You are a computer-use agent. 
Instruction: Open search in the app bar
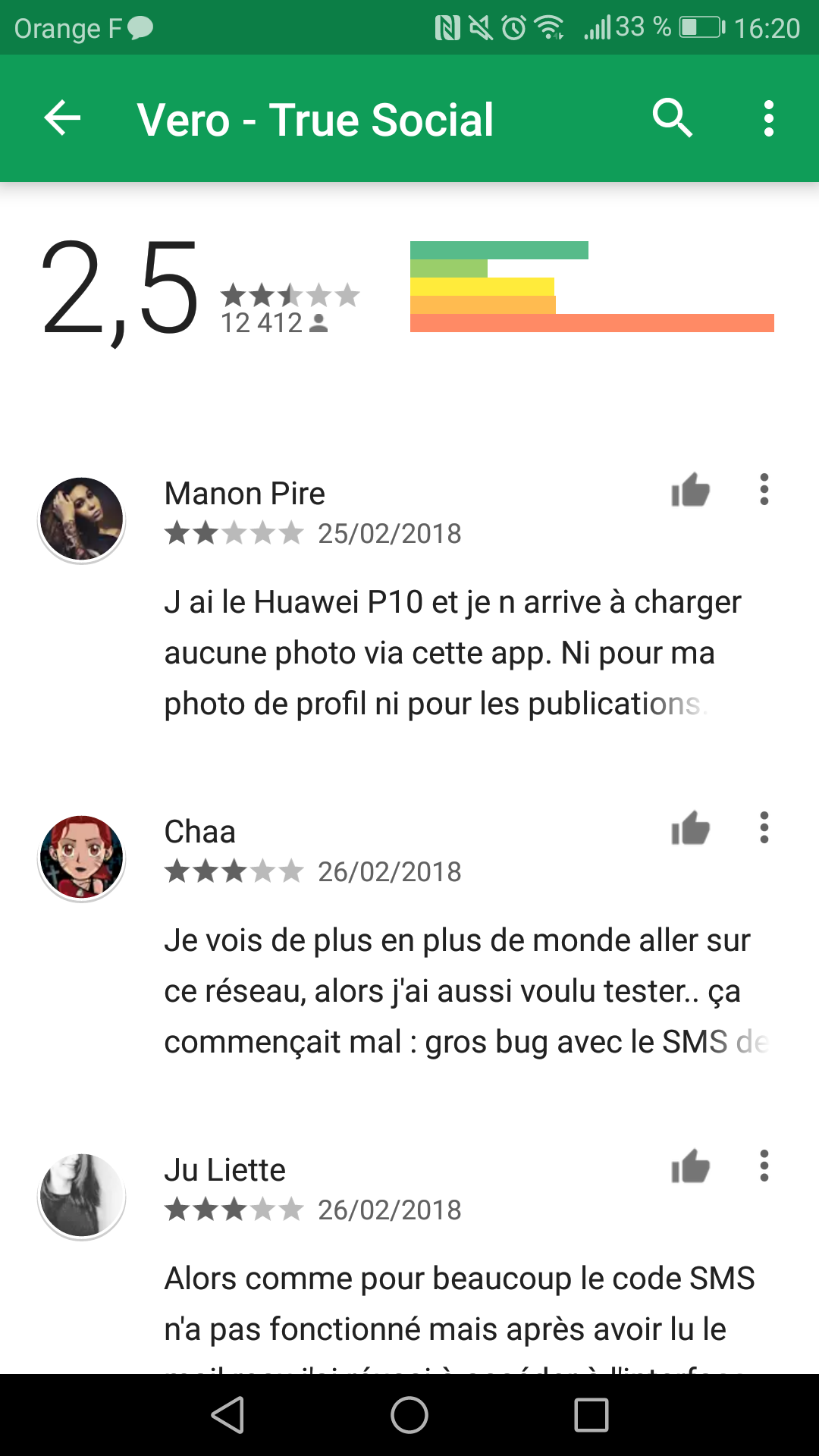[672, 118]
